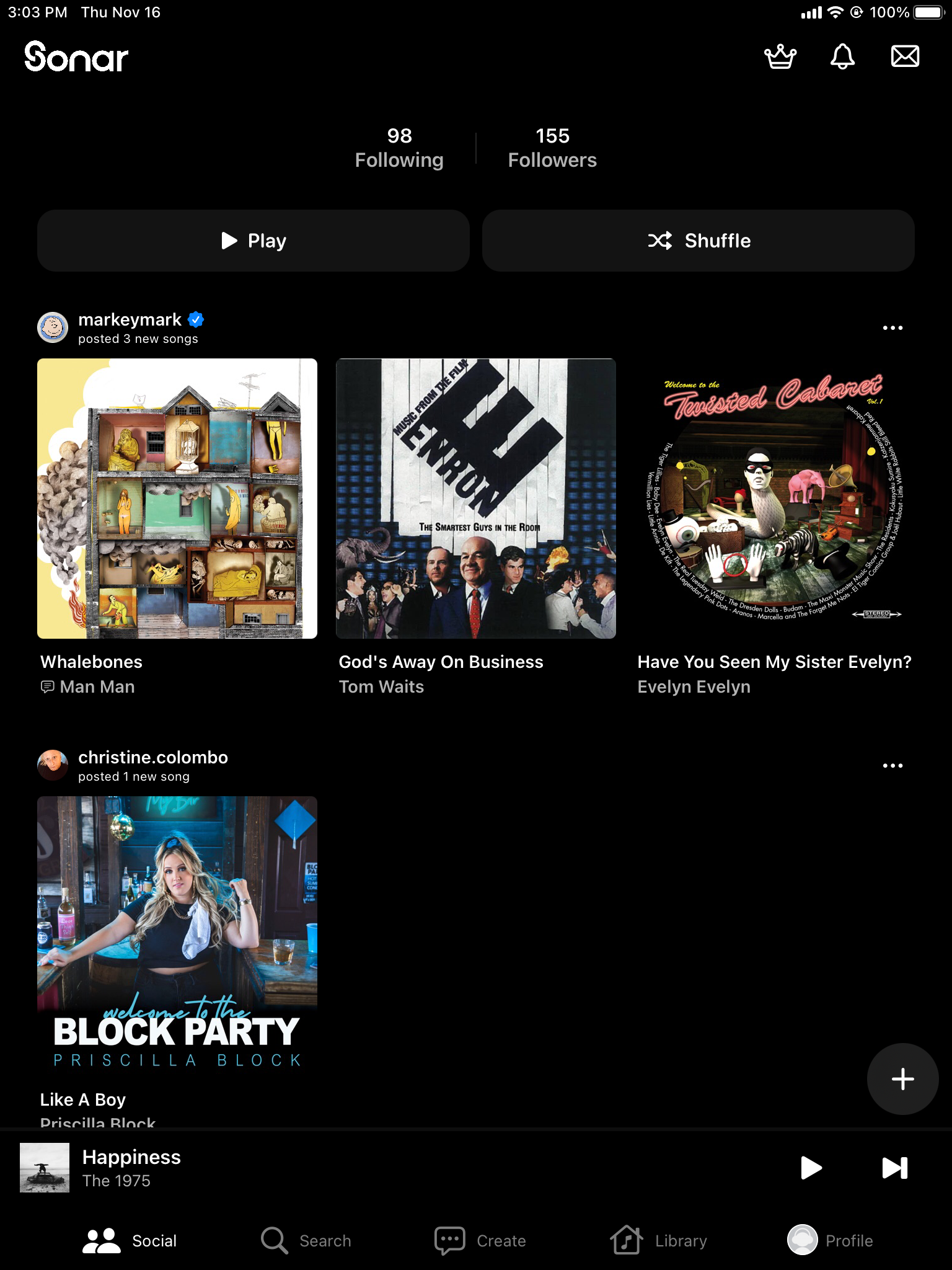The image size is (952, 1270).
Task: Open more options for christine.colombo's post
Action: [x=892, y=765]
